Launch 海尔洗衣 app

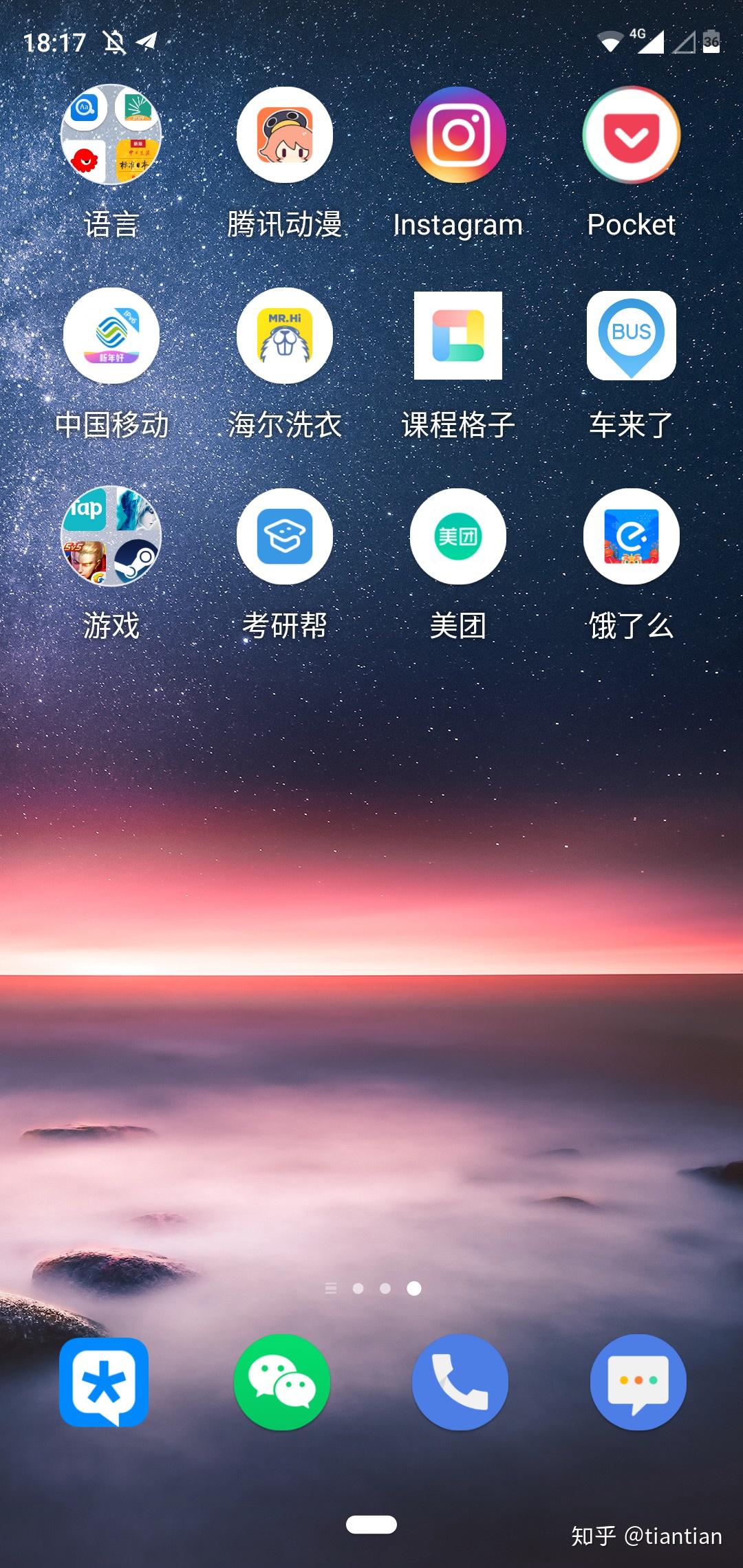point(285,336)
